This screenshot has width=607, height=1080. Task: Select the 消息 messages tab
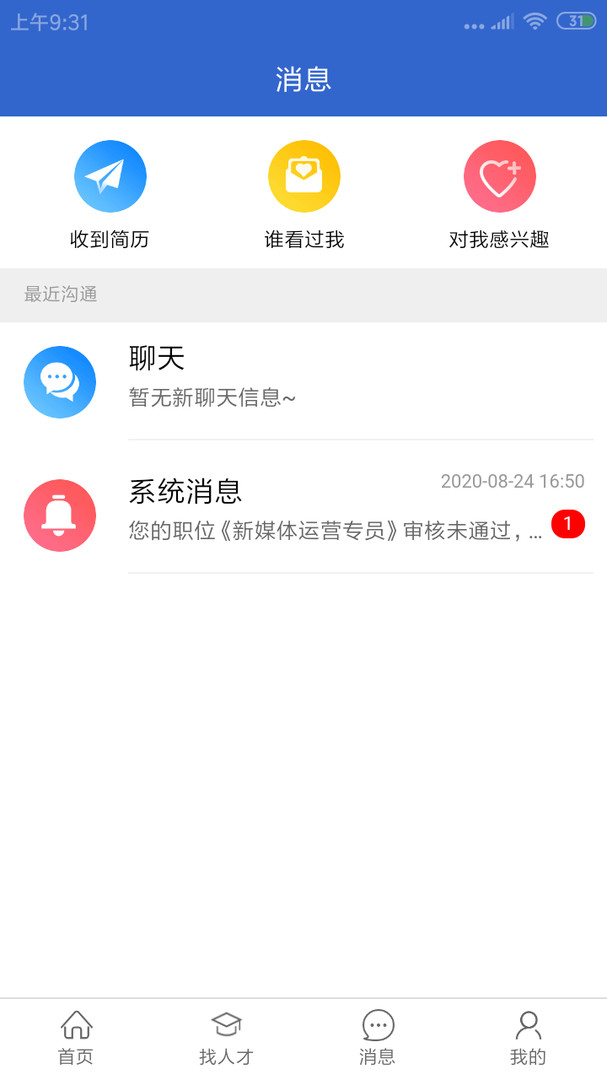coord(378,1038)
